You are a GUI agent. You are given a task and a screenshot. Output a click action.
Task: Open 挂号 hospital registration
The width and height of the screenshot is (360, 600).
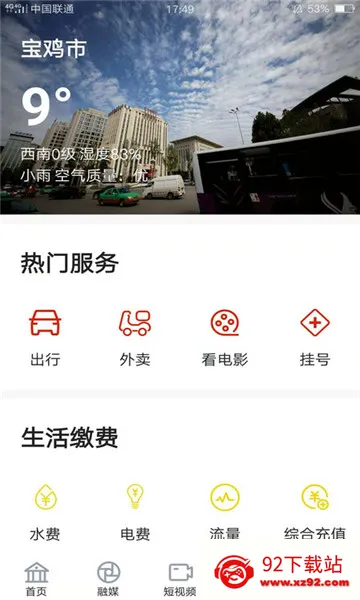[314, 338]
